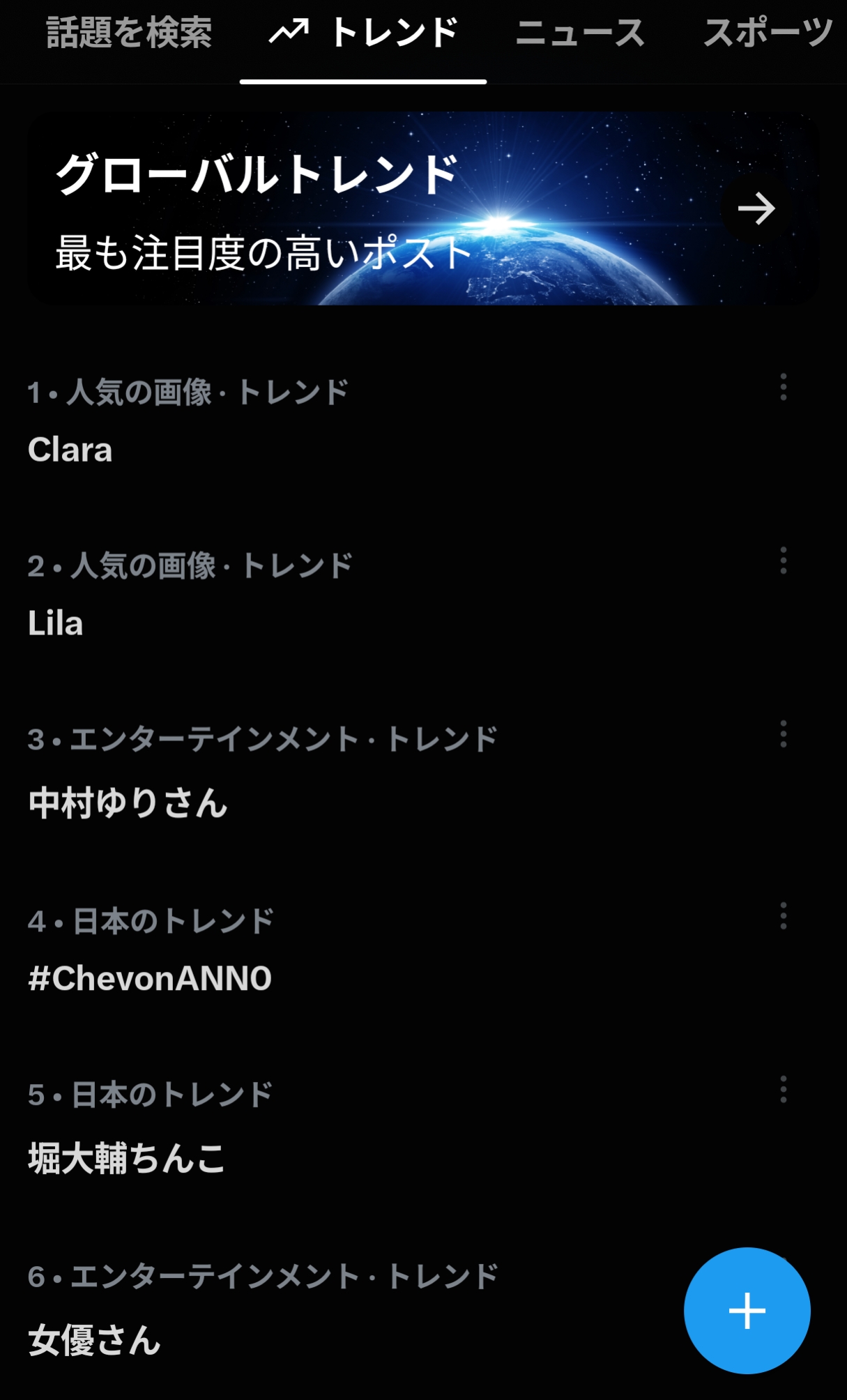847x1400 pixels.
Task: Switch to the ニュース tab
Action: click(580, 33)
